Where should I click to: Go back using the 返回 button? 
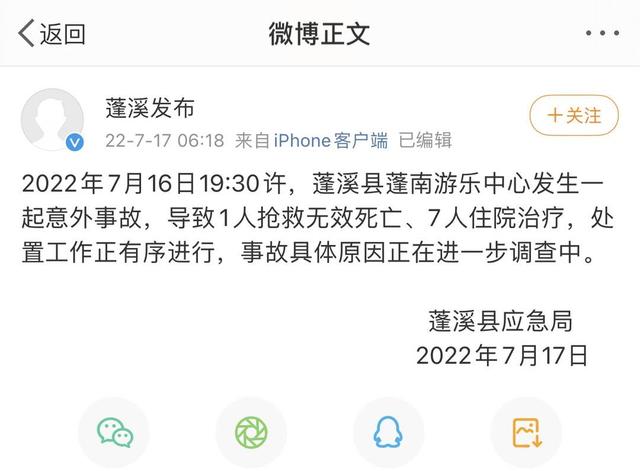click(52, 33)
